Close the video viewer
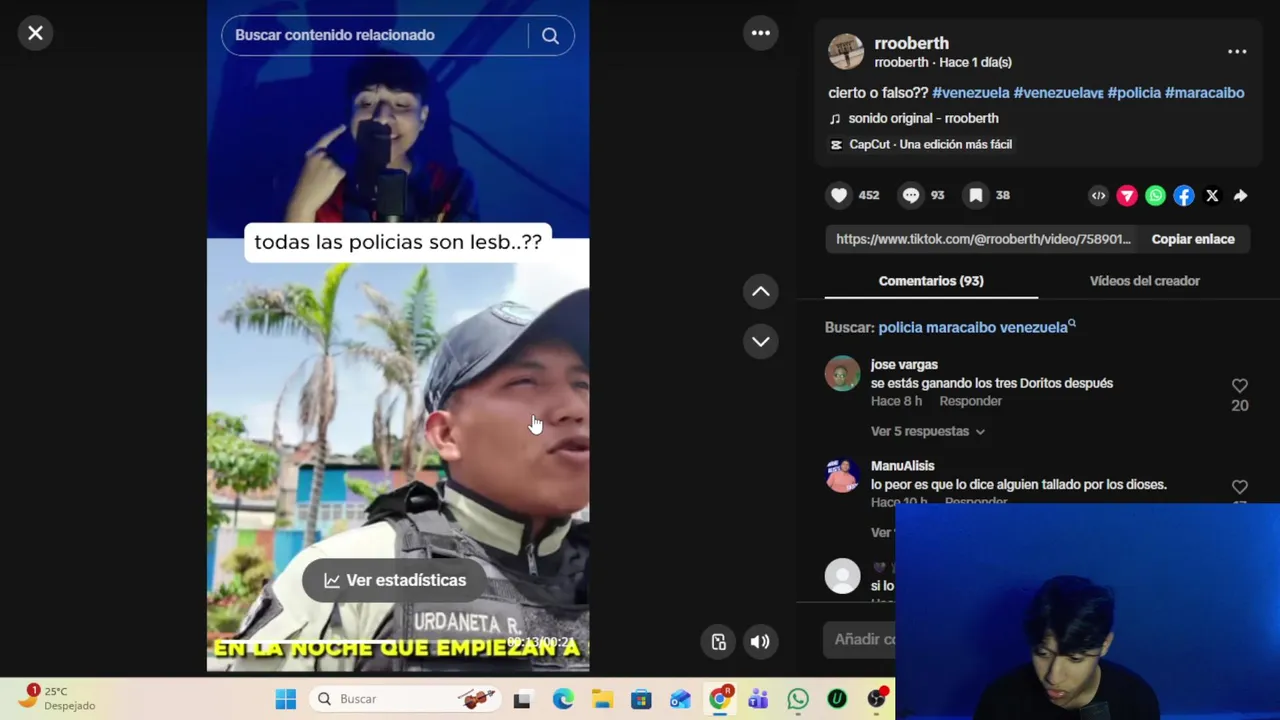The image size is (1280, 720). tap(35, 33)
